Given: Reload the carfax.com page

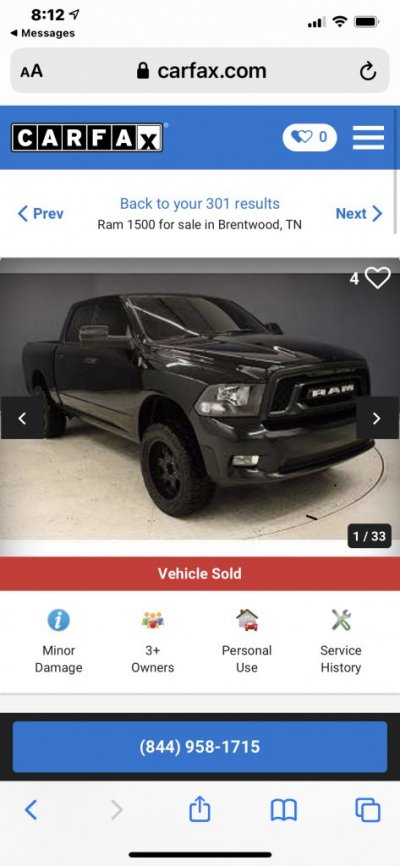Looking at the screenshot, I should pos(367,71).
